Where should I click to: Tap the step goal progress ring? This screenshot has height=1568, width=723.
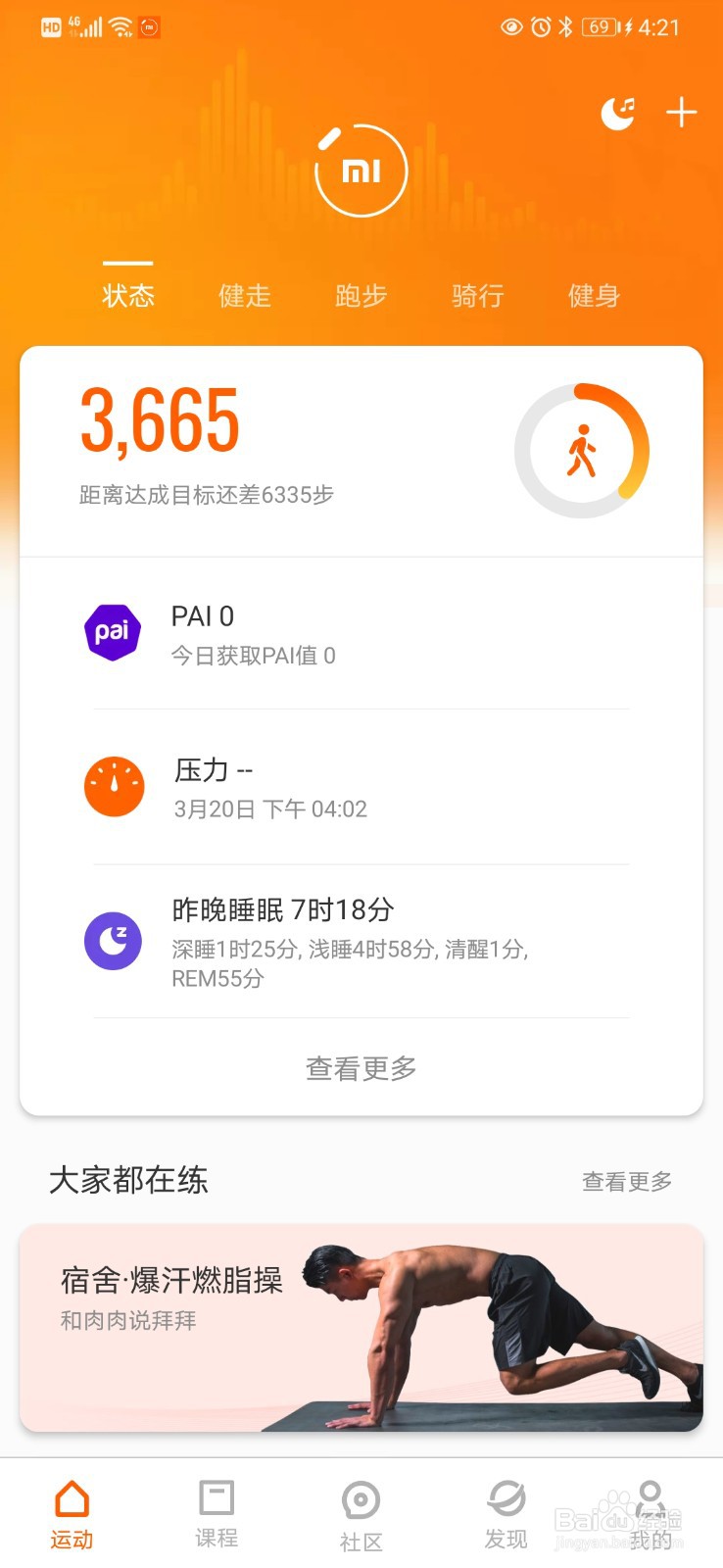(582, 449)
